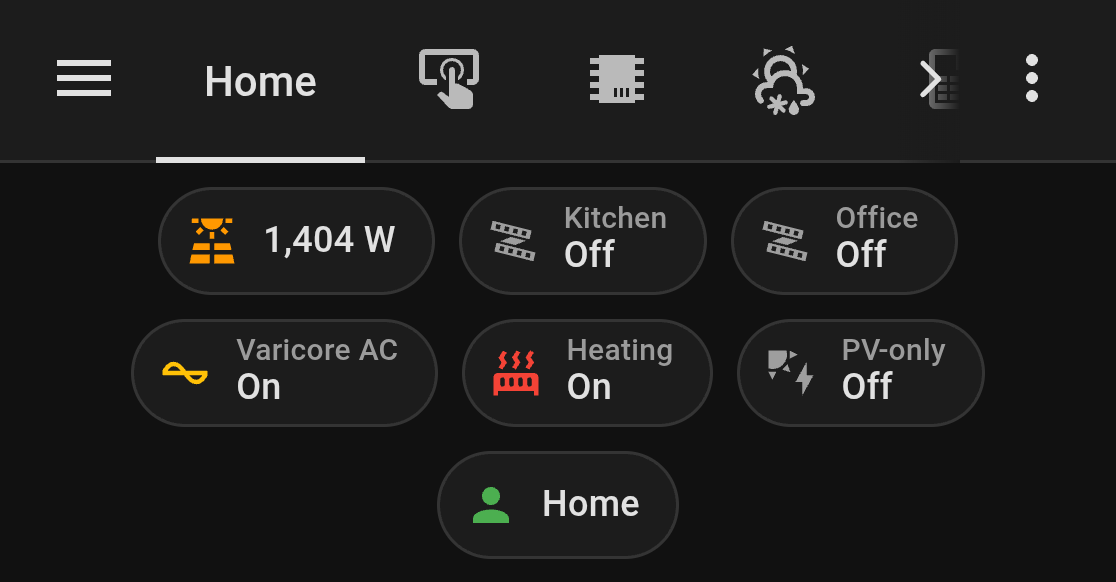This screenshot has height=582, width=1116.
Task: Switch to the weather tab
Action: coord(783,80)
